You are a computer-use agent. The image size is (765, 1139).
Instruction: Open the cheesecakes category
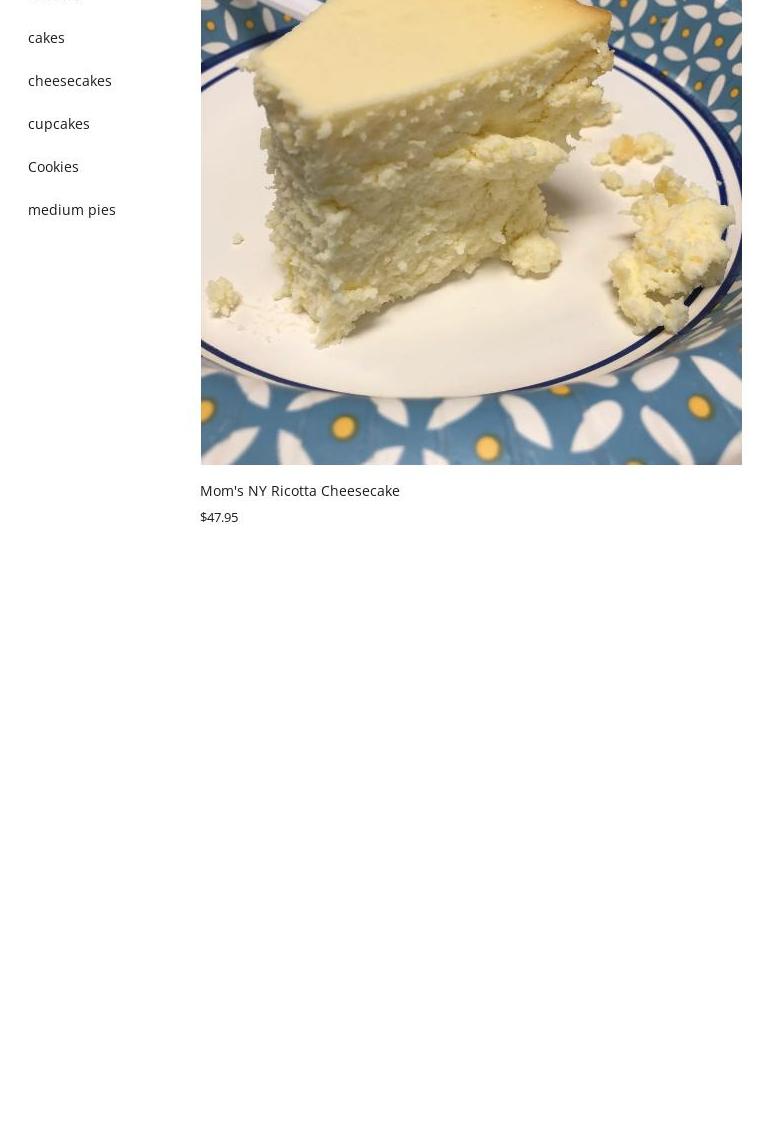70,81
